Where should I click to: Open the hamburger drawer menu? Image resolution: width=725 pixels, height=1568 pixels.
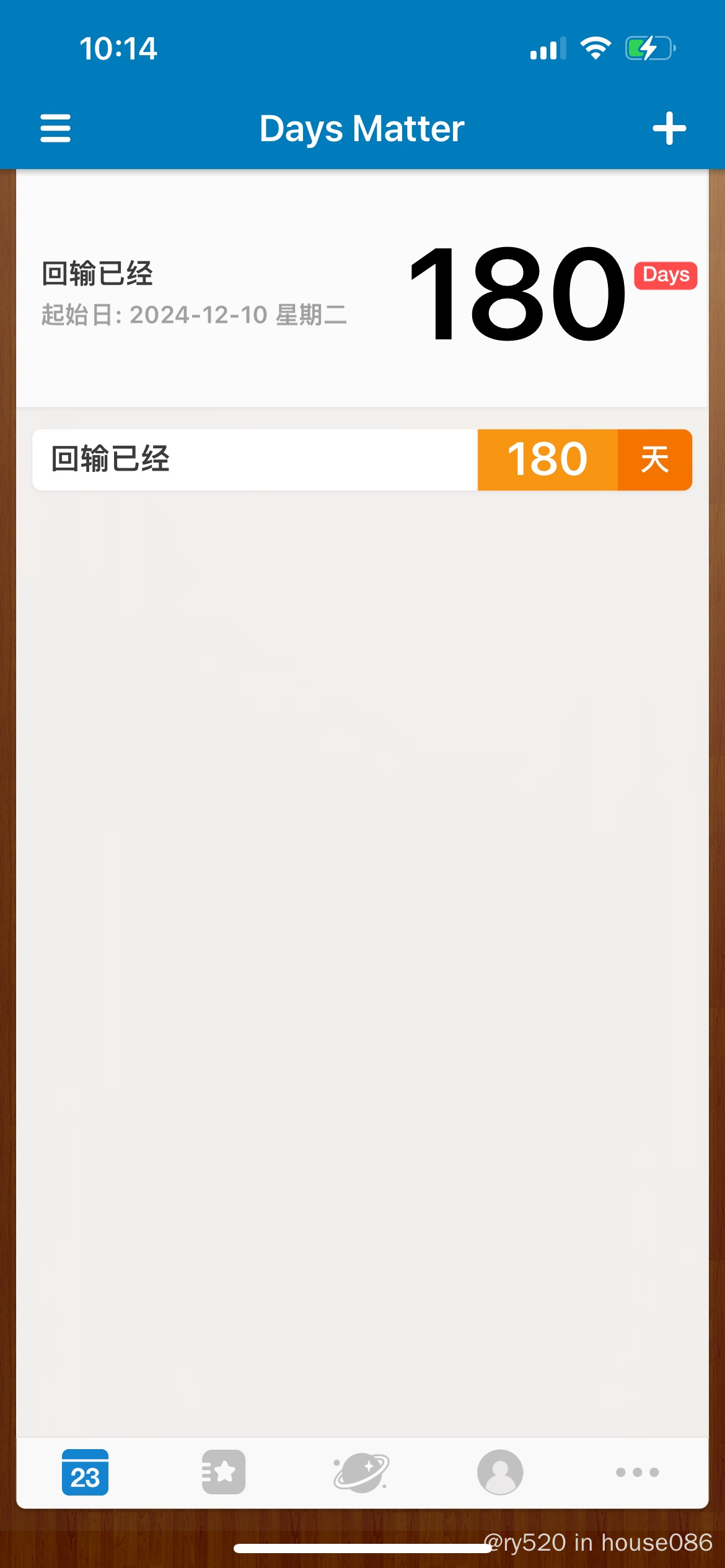tap(55, 128)
